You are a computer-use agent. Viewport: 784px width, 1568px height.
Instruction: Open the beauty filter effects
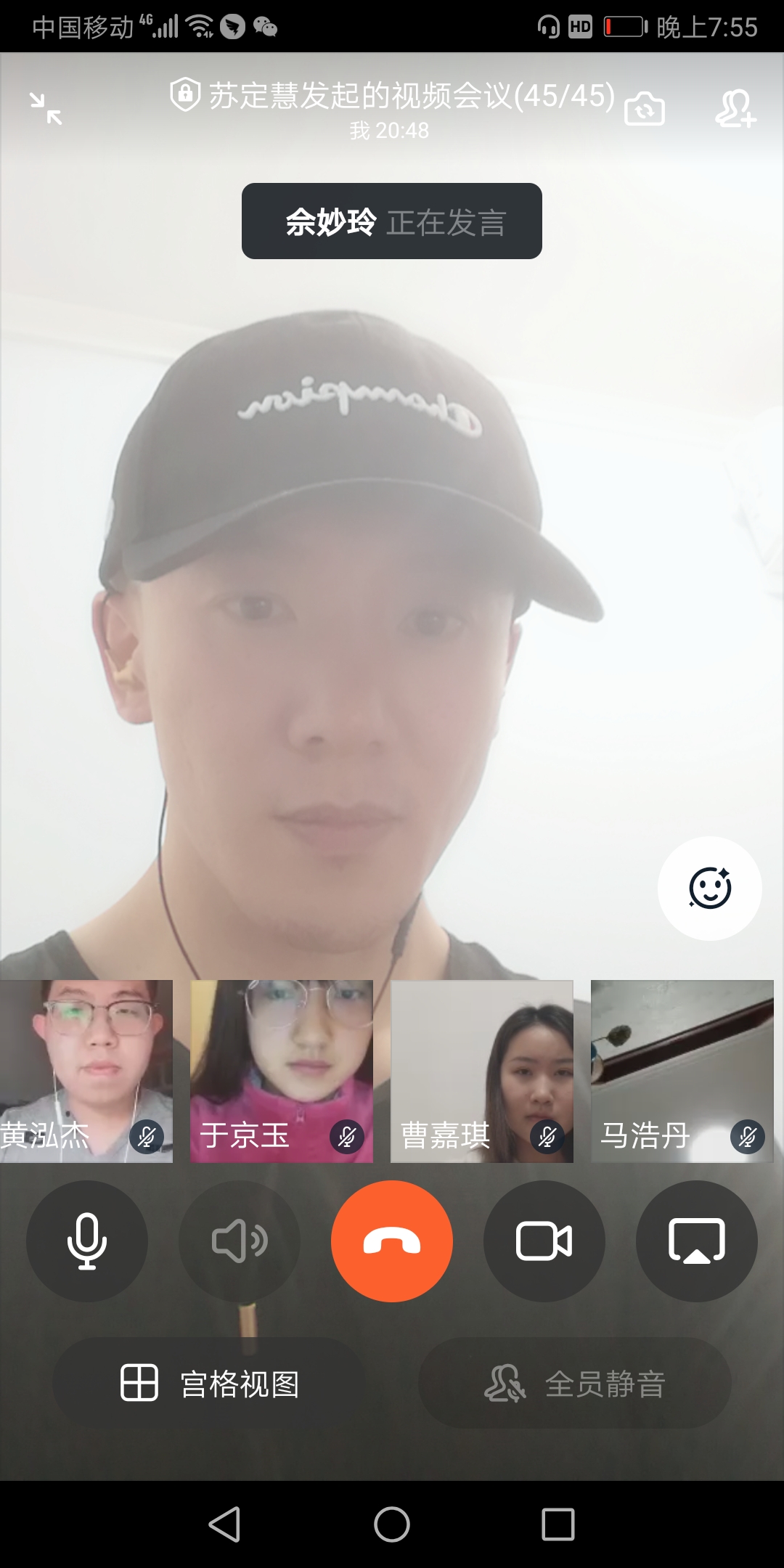point(709,888)
